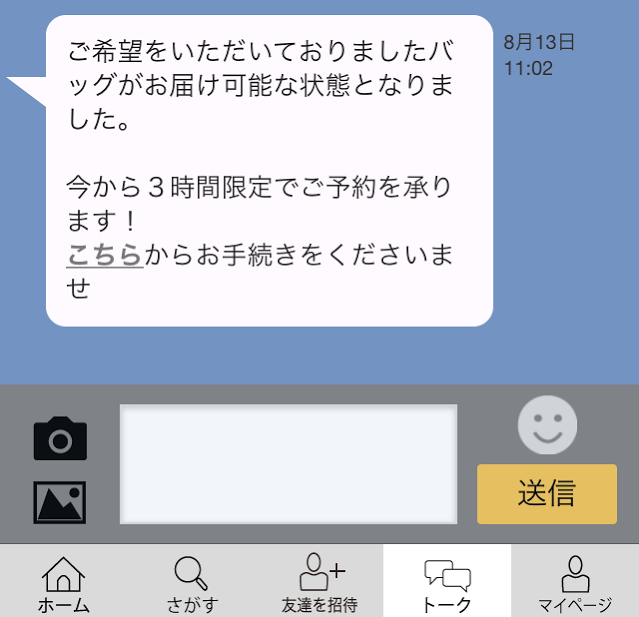This screenshot has height=617, width=639.
Task: Send the message with 送信
Action: tap(546, 493)
